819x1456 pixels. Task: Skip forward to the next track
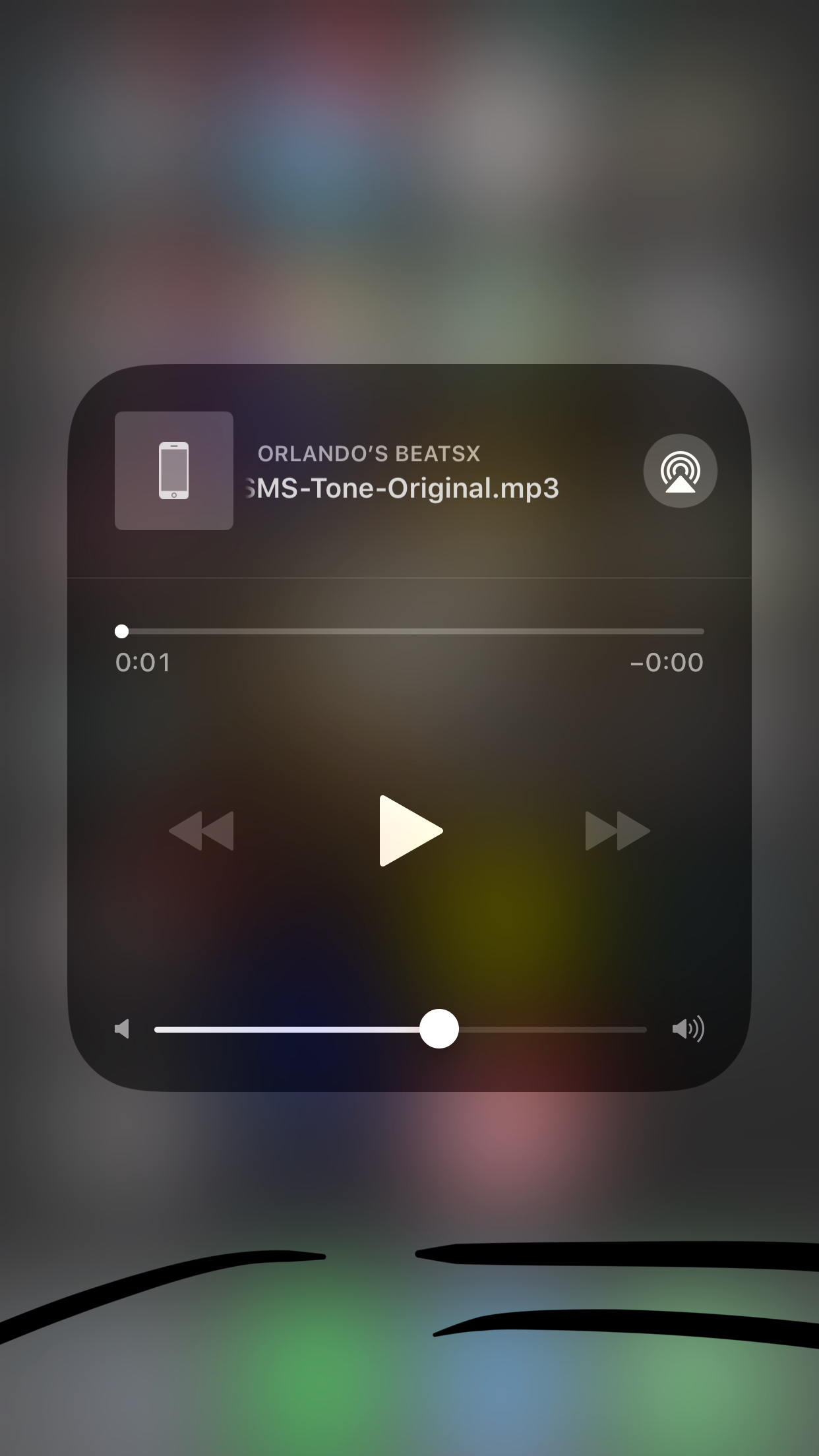coord(617,831)
